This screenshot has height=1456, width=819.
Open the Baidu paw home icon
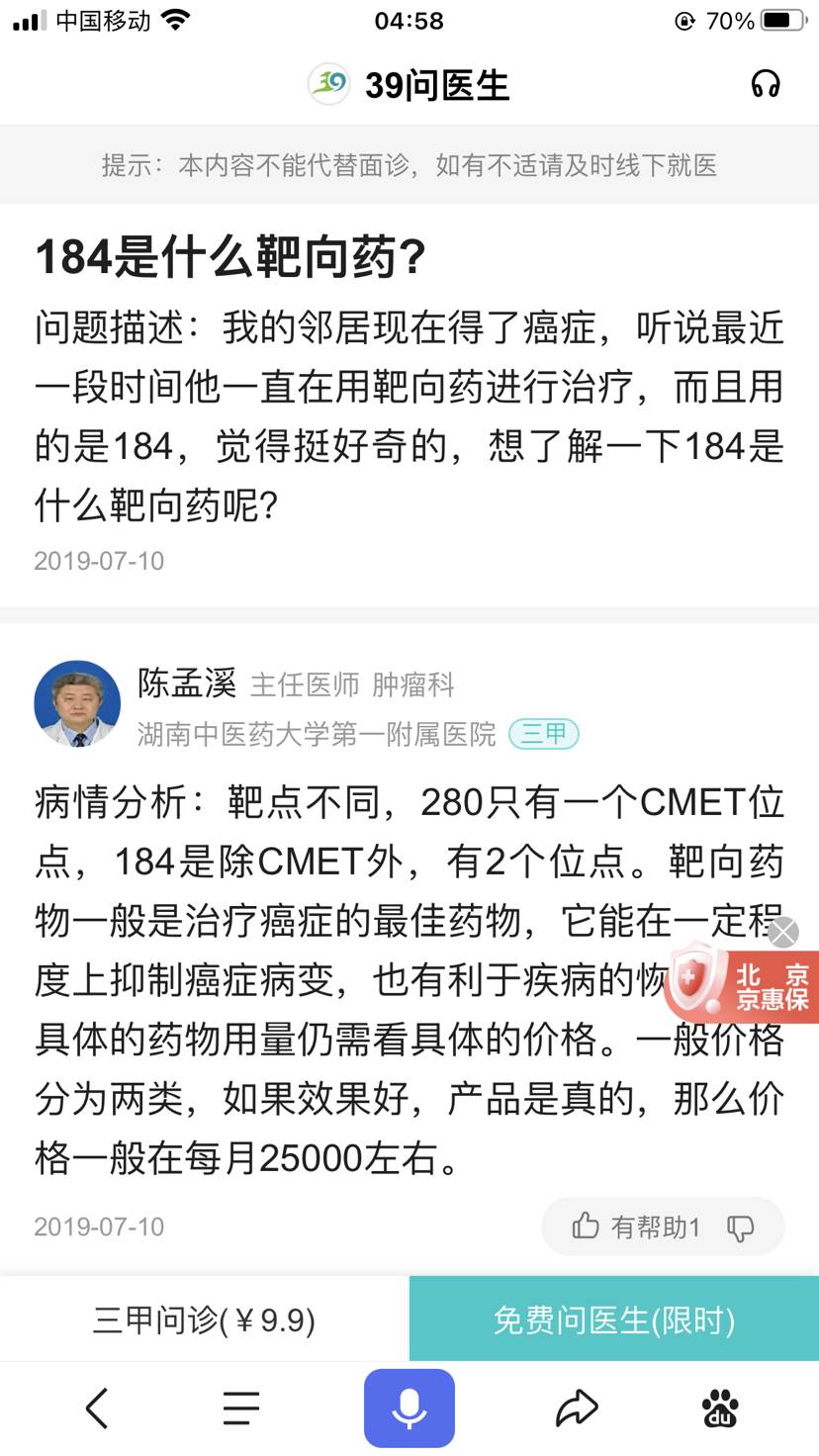click(x=720, y=1408)
